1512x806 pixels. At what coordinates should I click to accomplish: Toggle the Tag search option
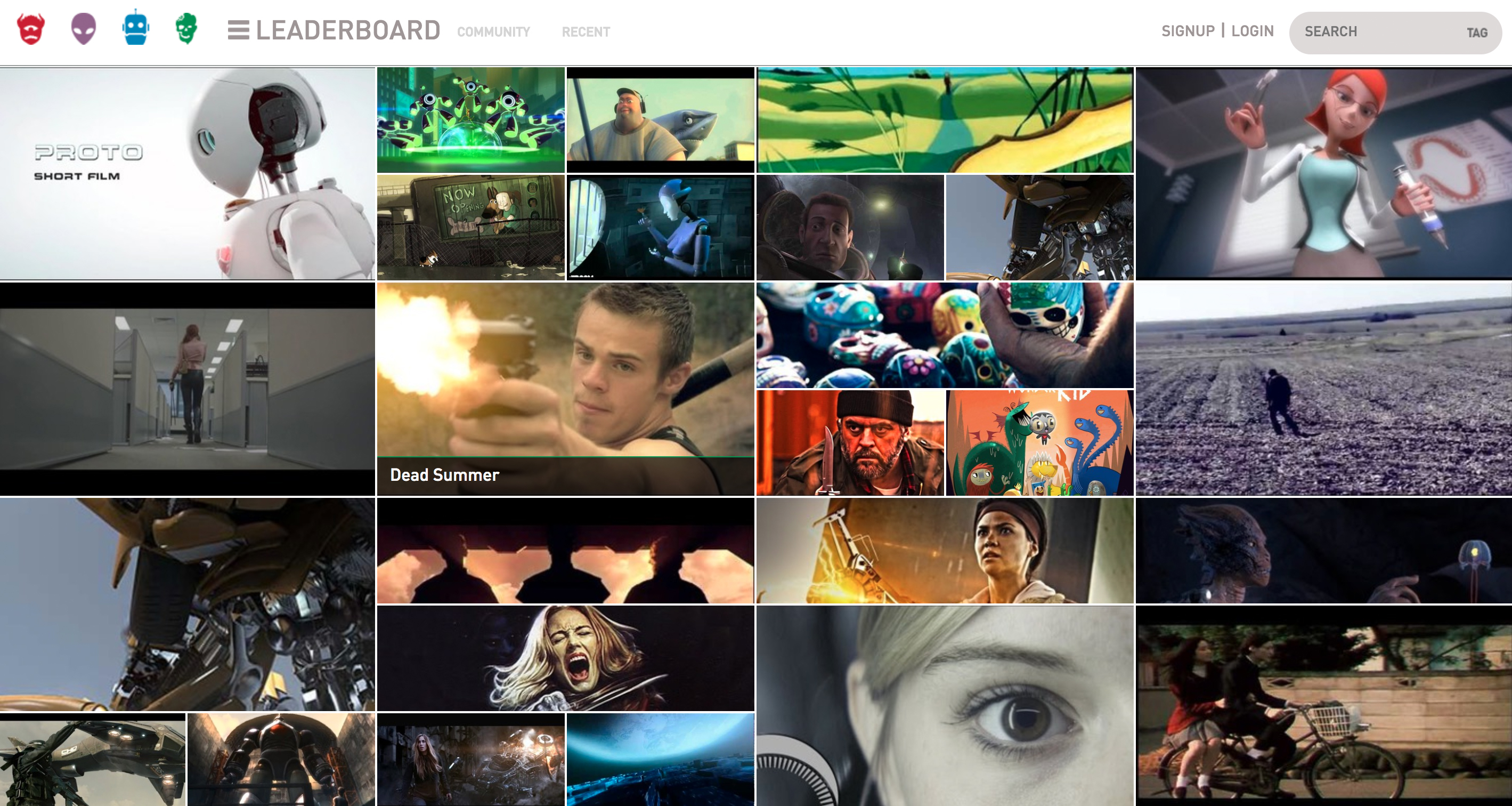(1476, 33)
